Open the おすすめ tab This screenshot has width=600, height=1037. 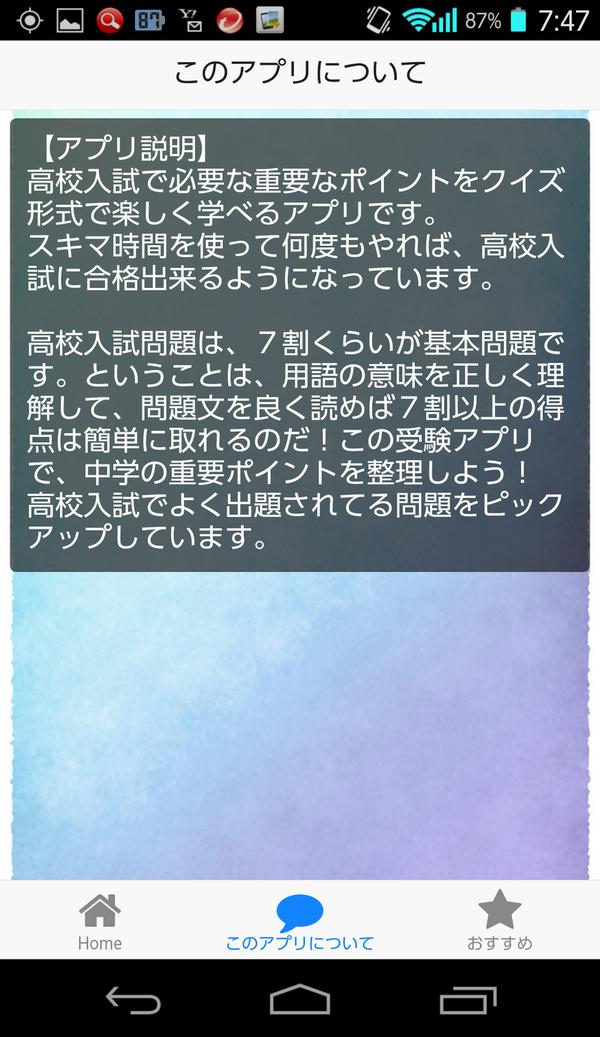499,921
